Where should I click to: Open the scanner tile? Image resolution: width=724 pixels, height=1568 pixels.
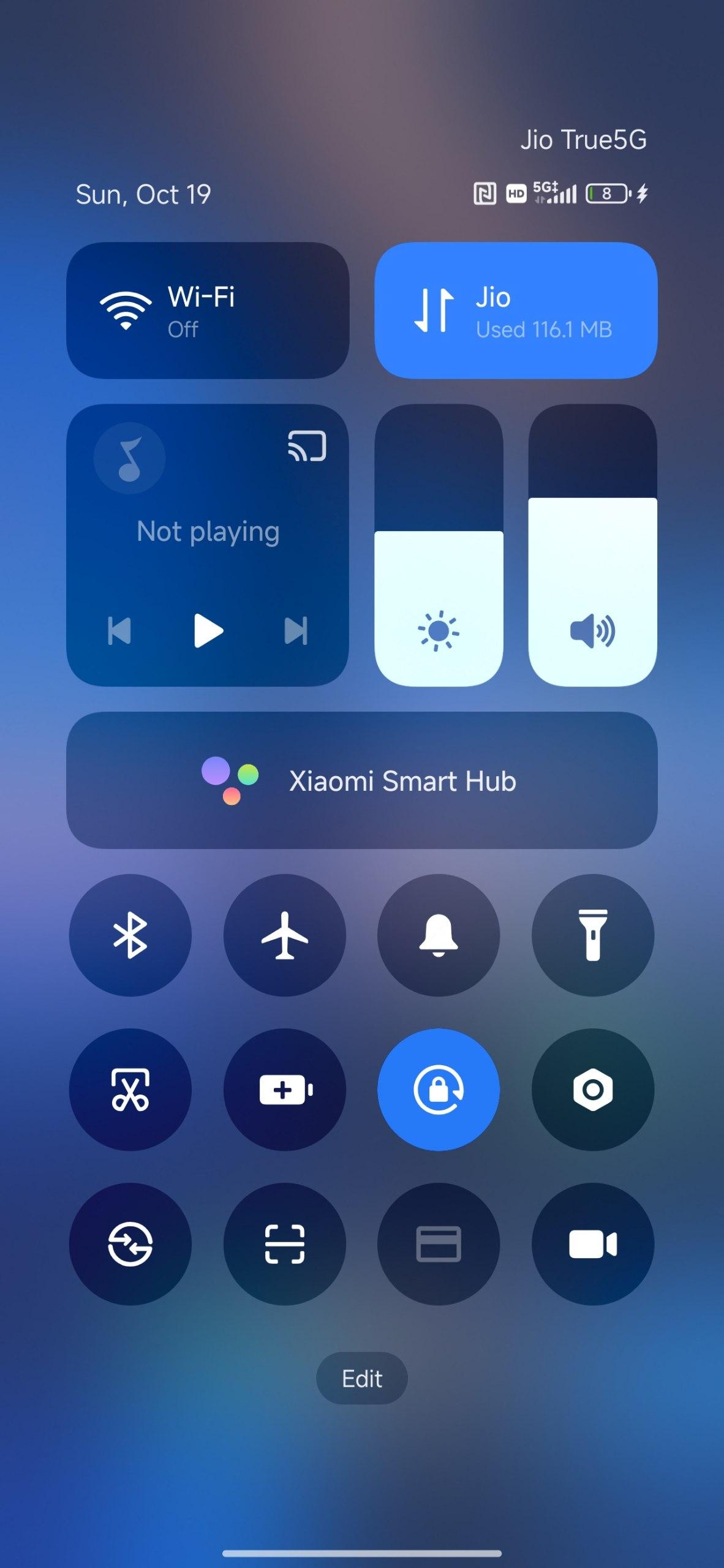(x=284, y=1244)
